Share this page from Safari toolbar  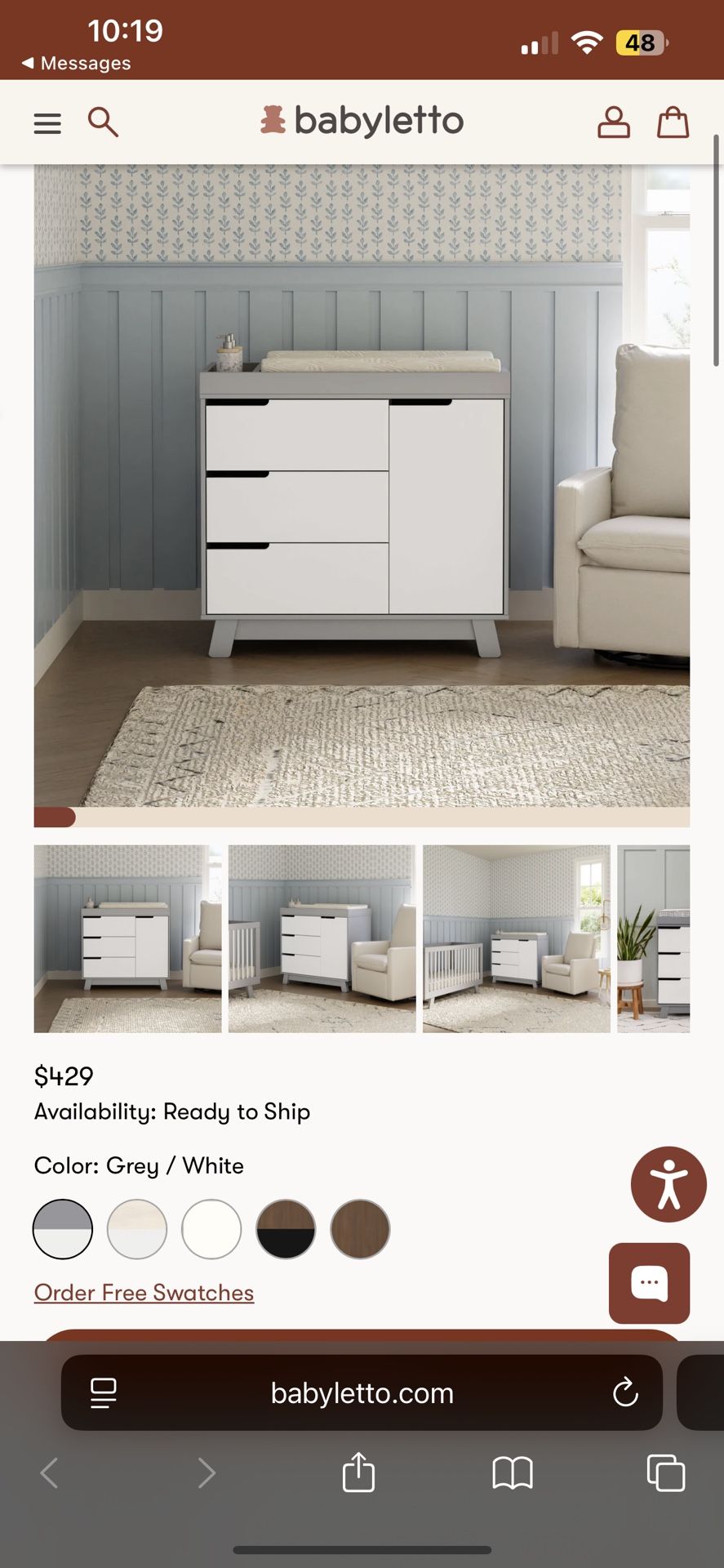(x=358, y=1473)
